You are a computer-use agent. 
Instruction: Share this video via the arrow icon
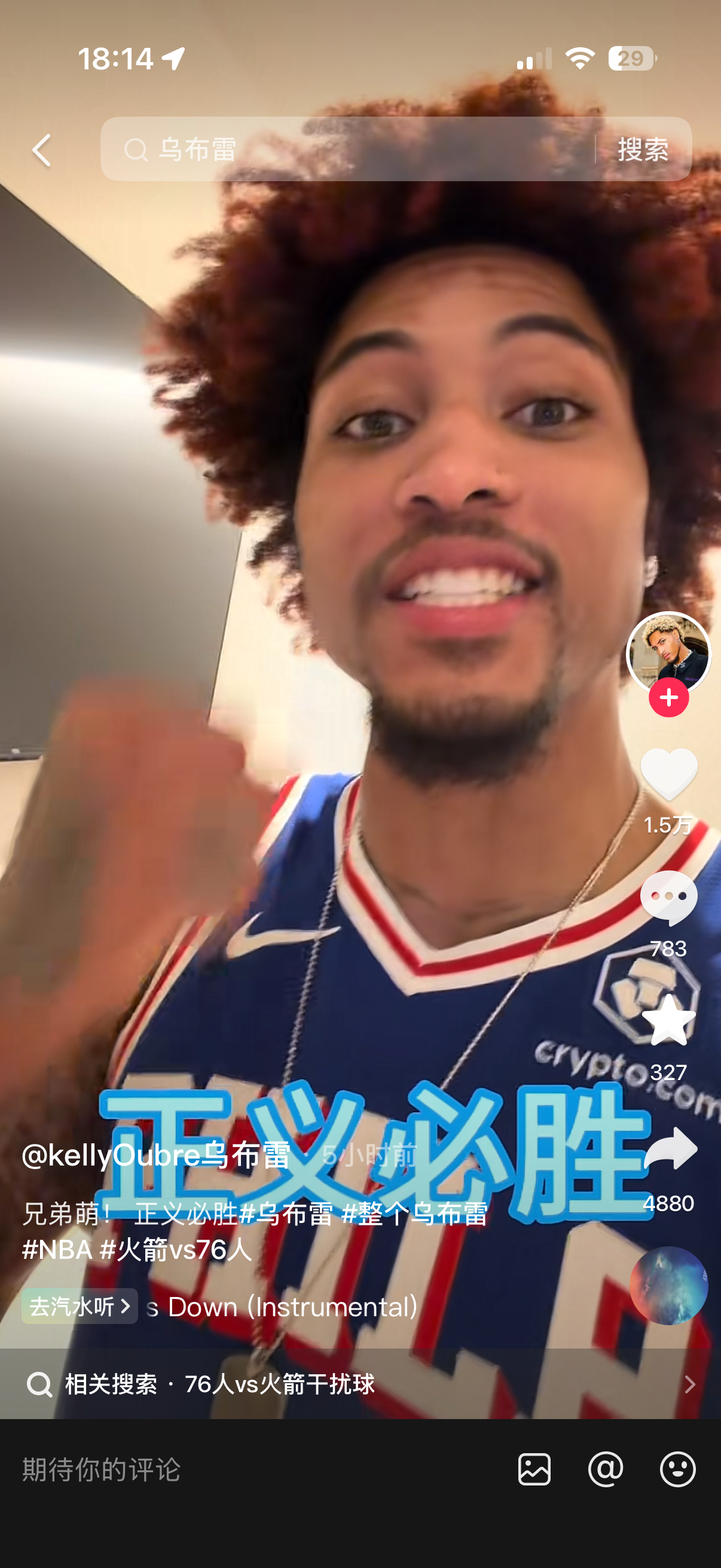669,1149
